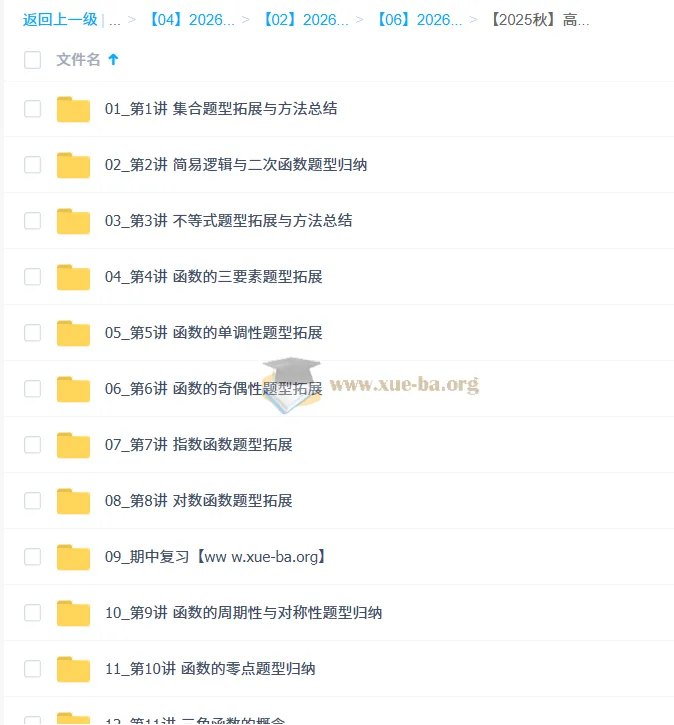Go back via 返回上一级 link
The image size is (674, 725).
(x=60, y=19)
